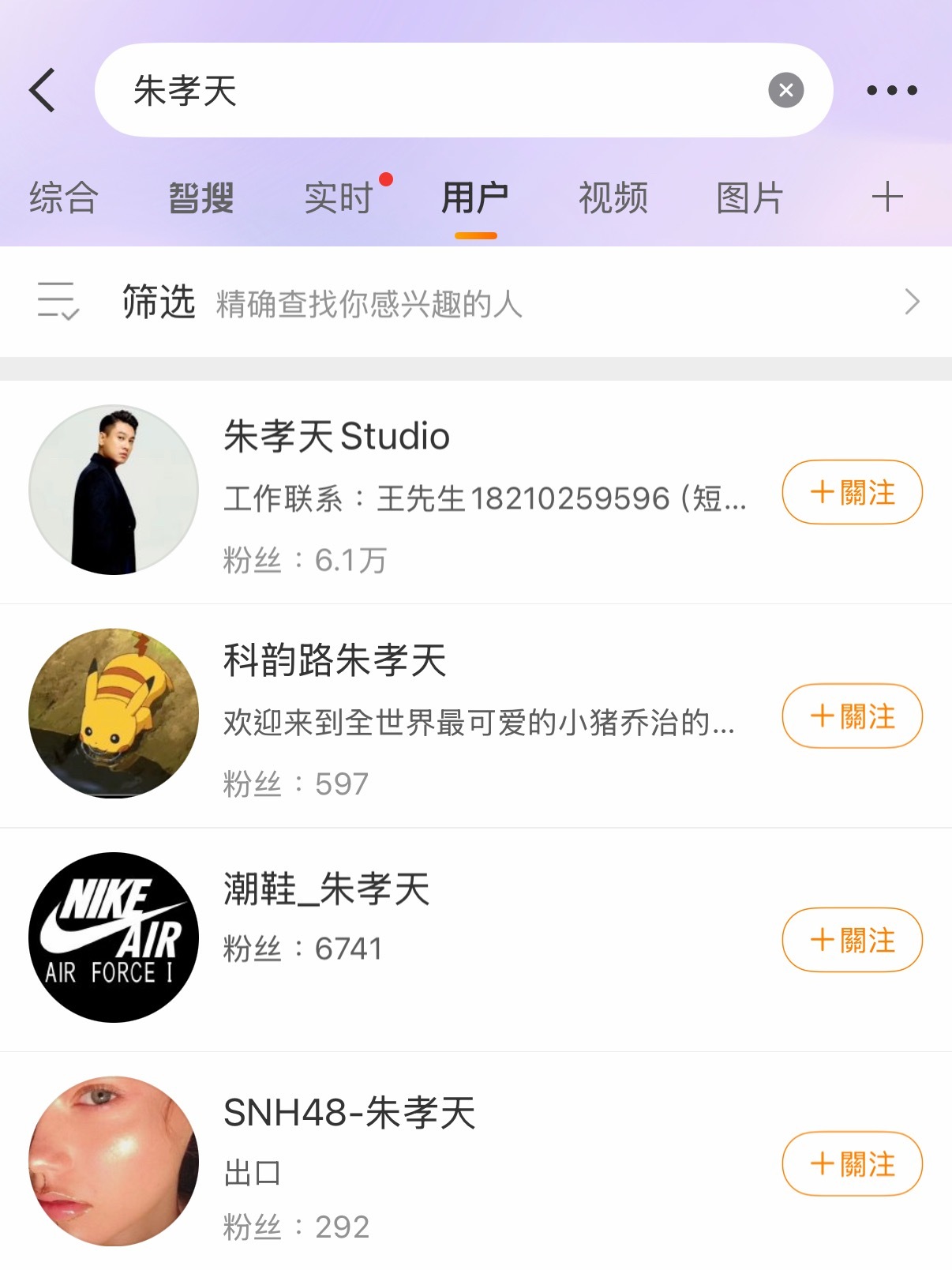Add a tab with the plus icon

click(x=886, y=197)
